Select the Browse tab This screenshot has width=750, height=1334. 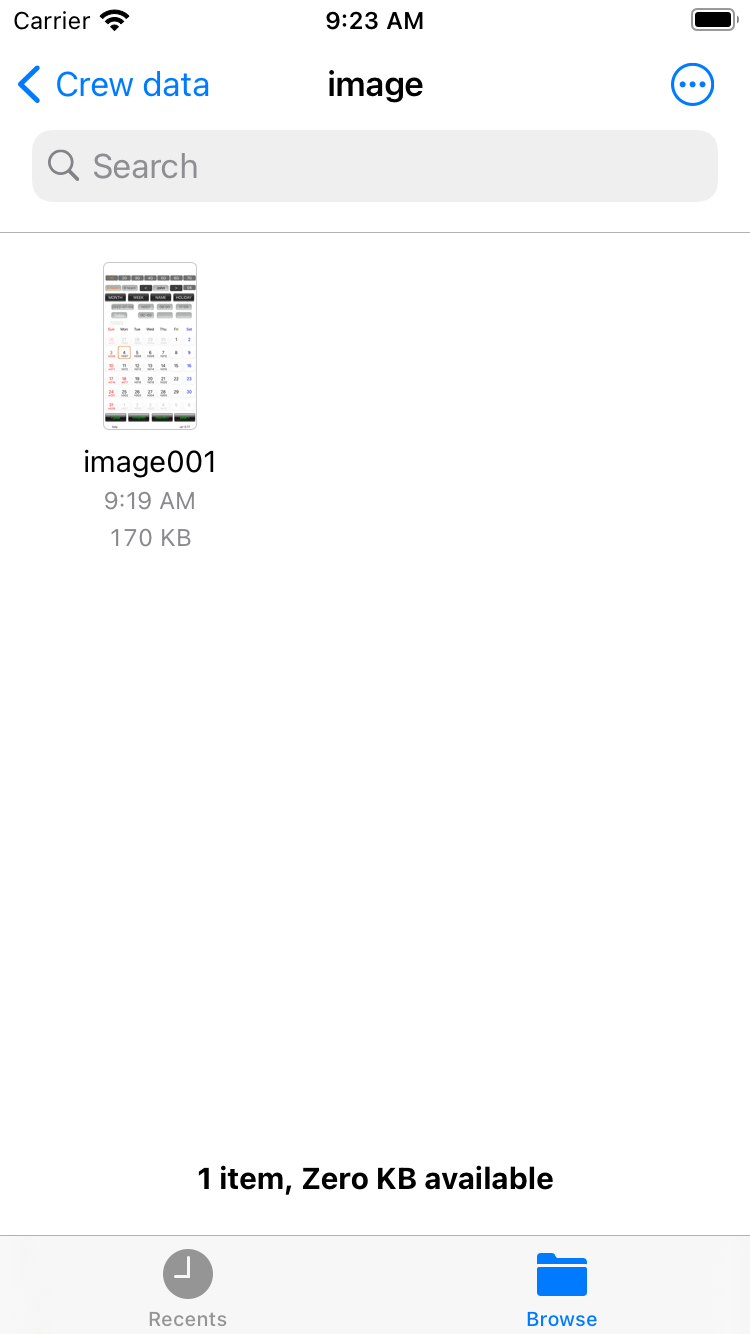point(561,1288)
